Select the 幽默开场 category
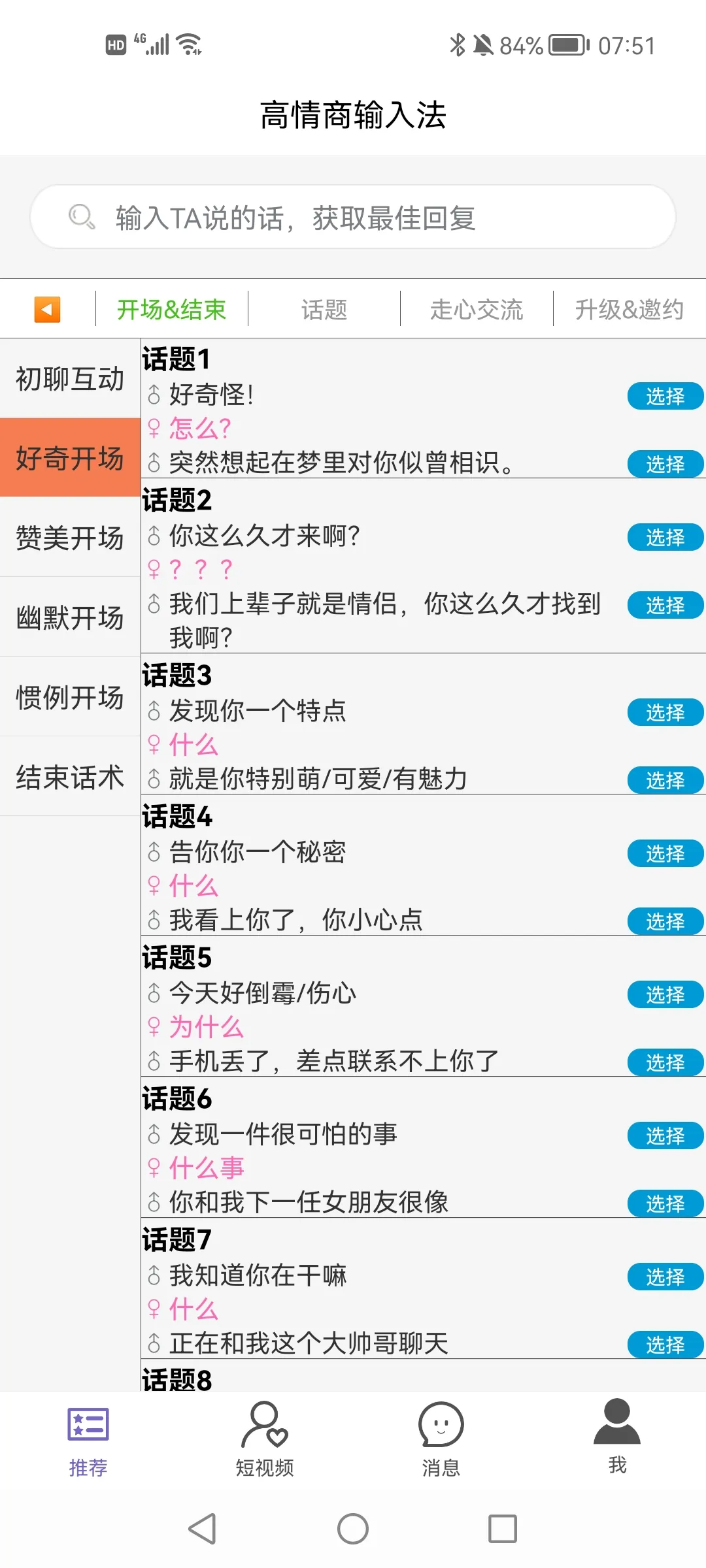The height and width of the screenshot is (1568, 706). (69, 619)
